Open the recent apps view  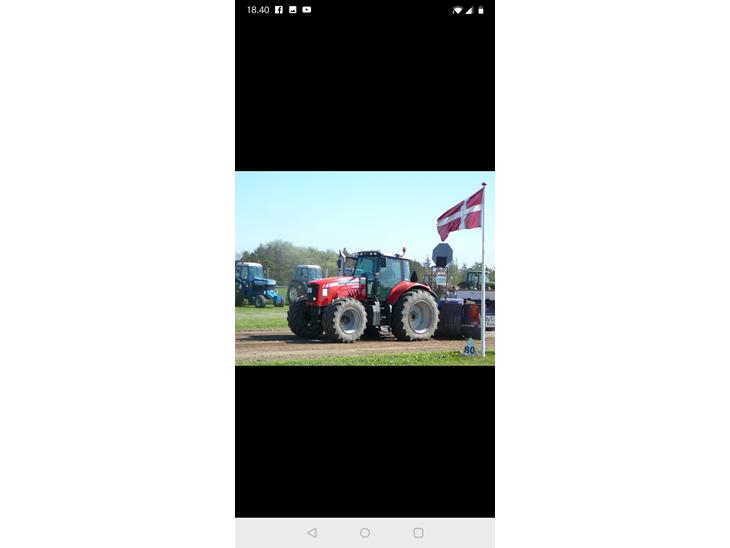(418, 533)
